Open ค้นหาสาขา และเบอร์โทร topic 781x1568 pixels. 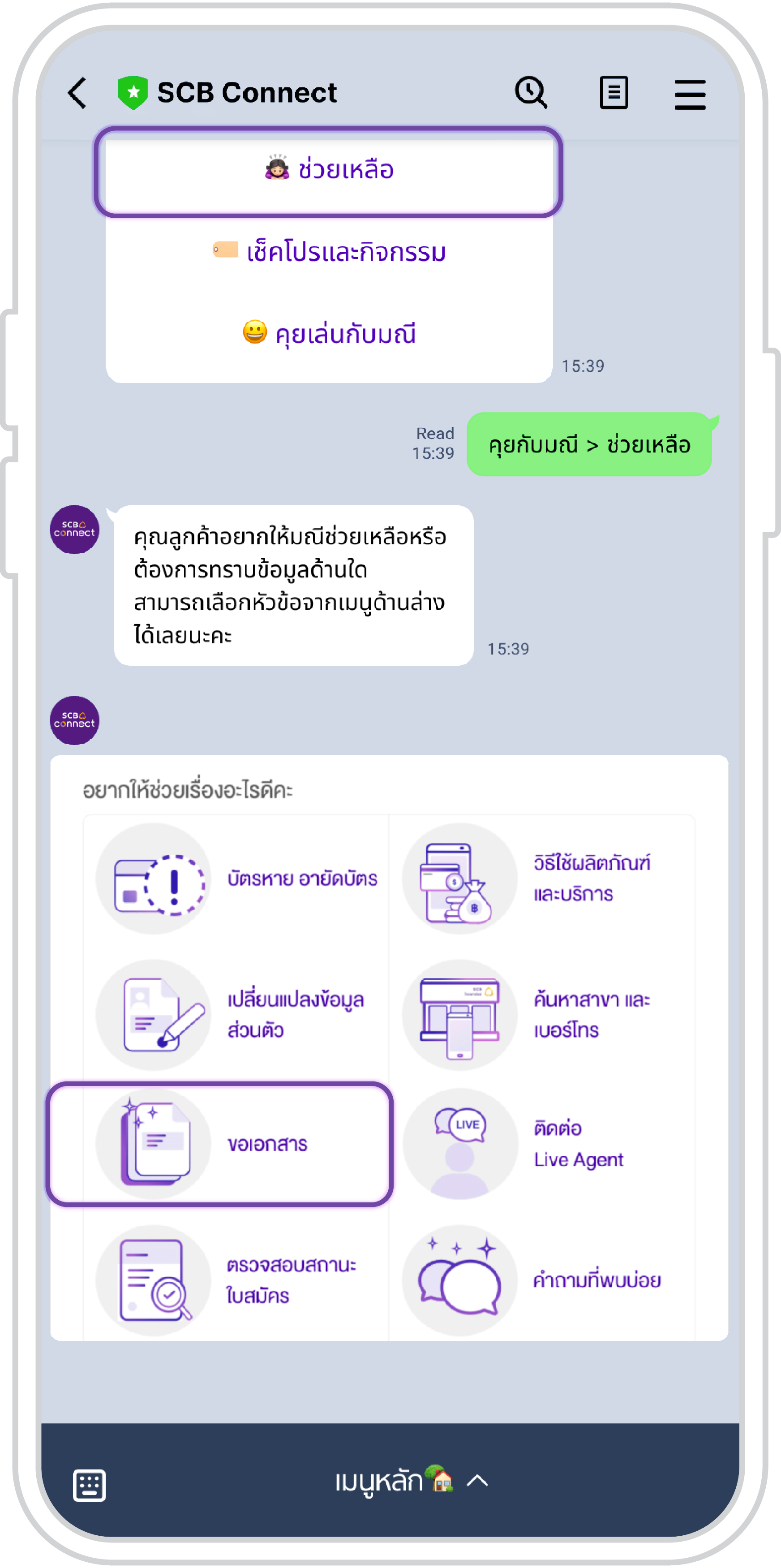pos(541,1015)
